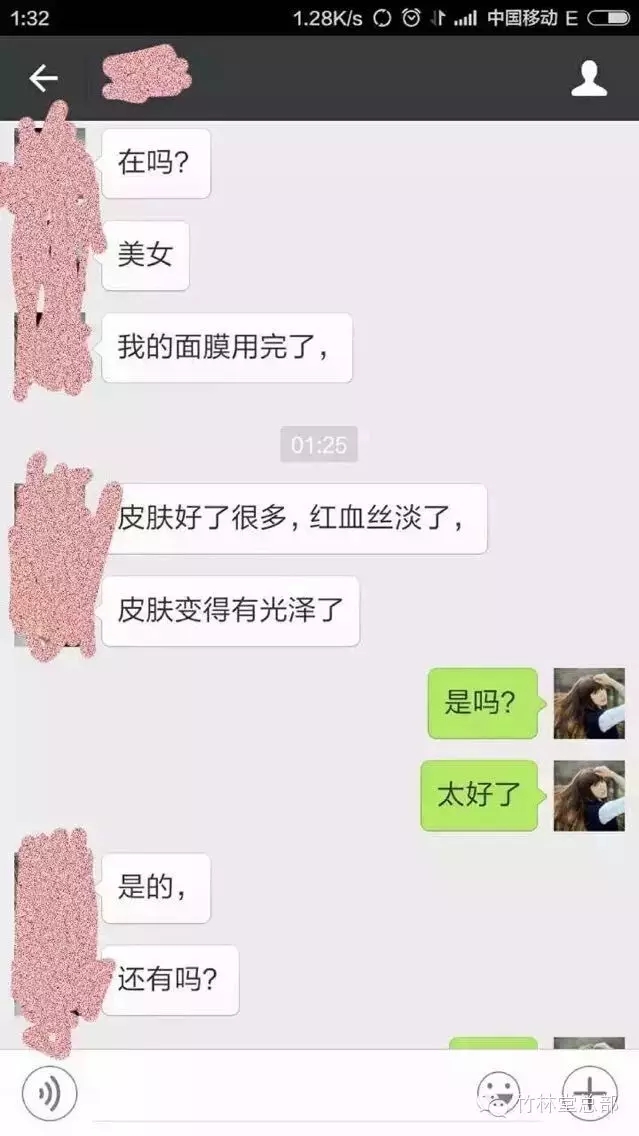Tap own avatar beside the 太好了 message
639x1136 pixels.
589,795
